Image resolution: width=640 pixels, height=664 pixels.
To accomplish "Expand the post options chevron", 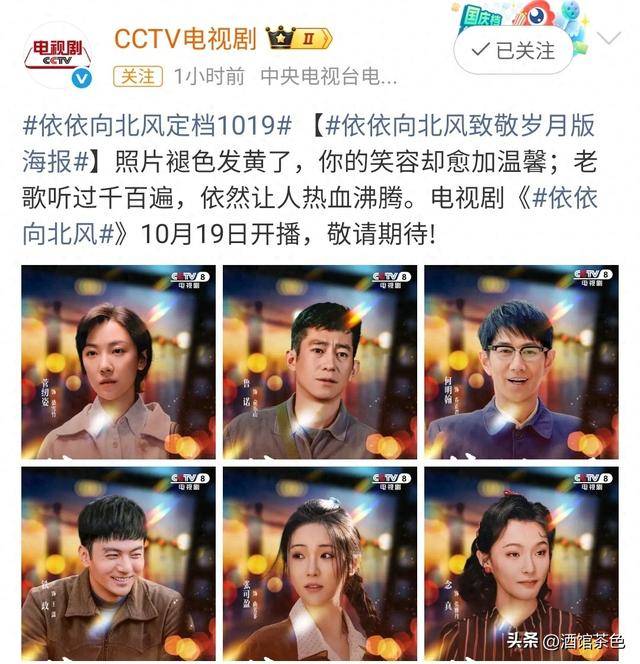I will 609,39.
